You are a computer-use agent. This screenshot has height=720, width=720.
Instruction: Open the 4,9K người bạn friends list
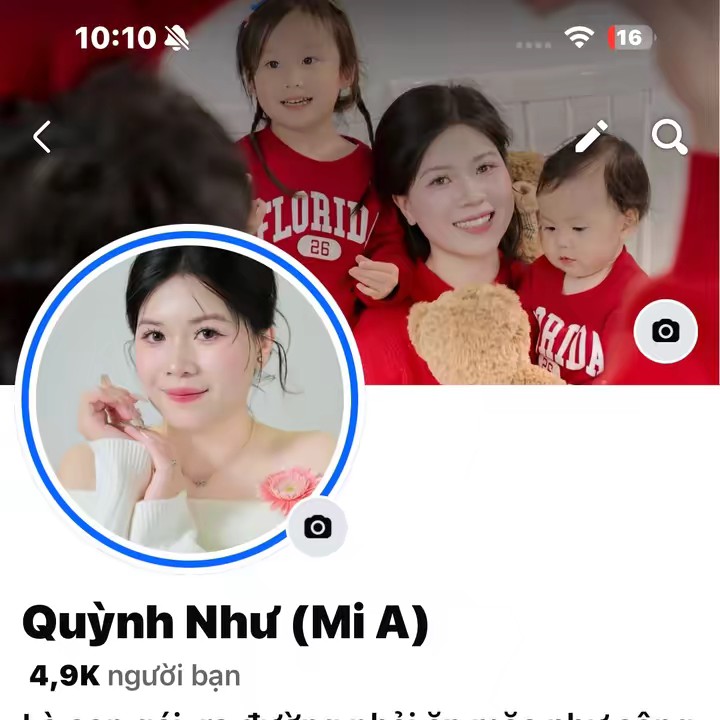(135, 676)
